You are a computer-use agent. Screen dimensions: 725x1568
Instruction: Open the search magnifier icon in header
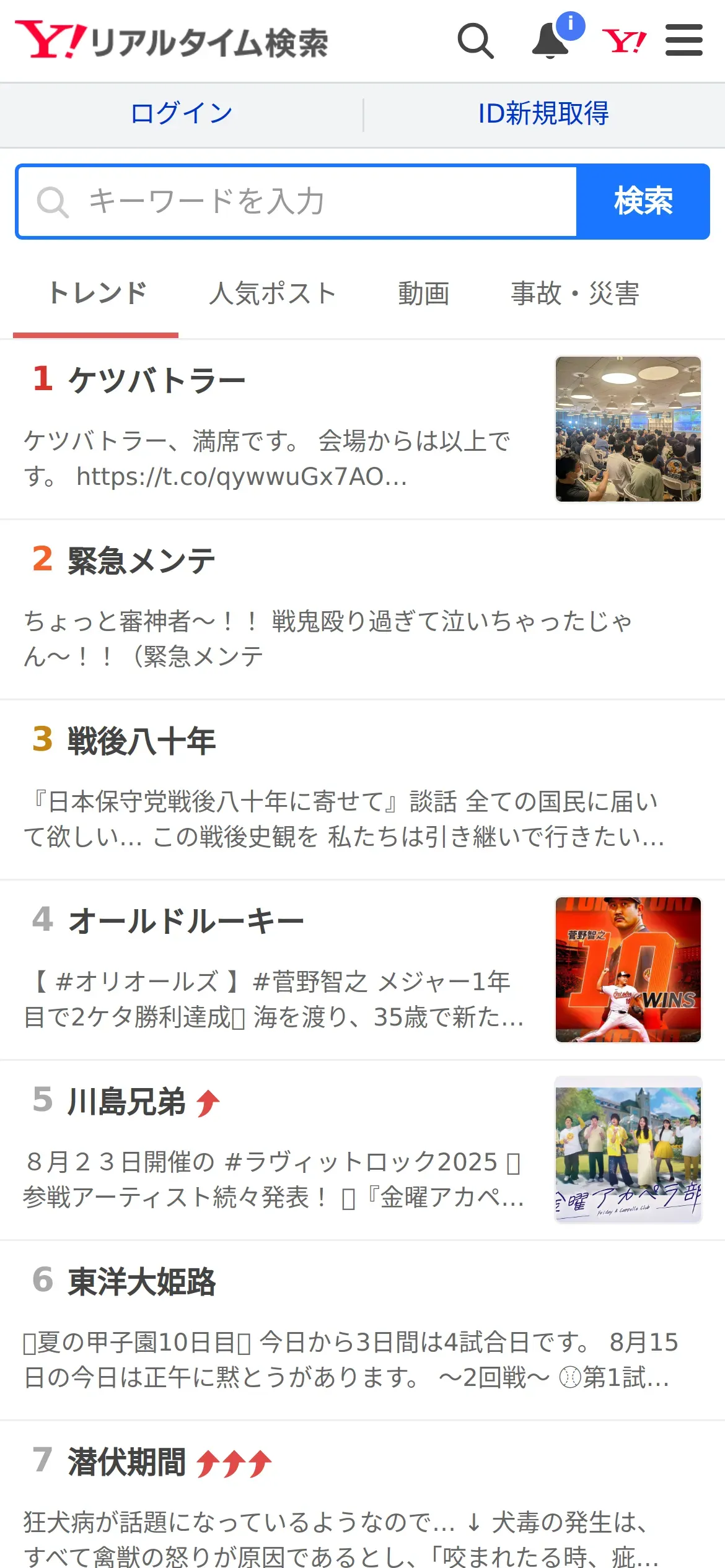(475, 41)
